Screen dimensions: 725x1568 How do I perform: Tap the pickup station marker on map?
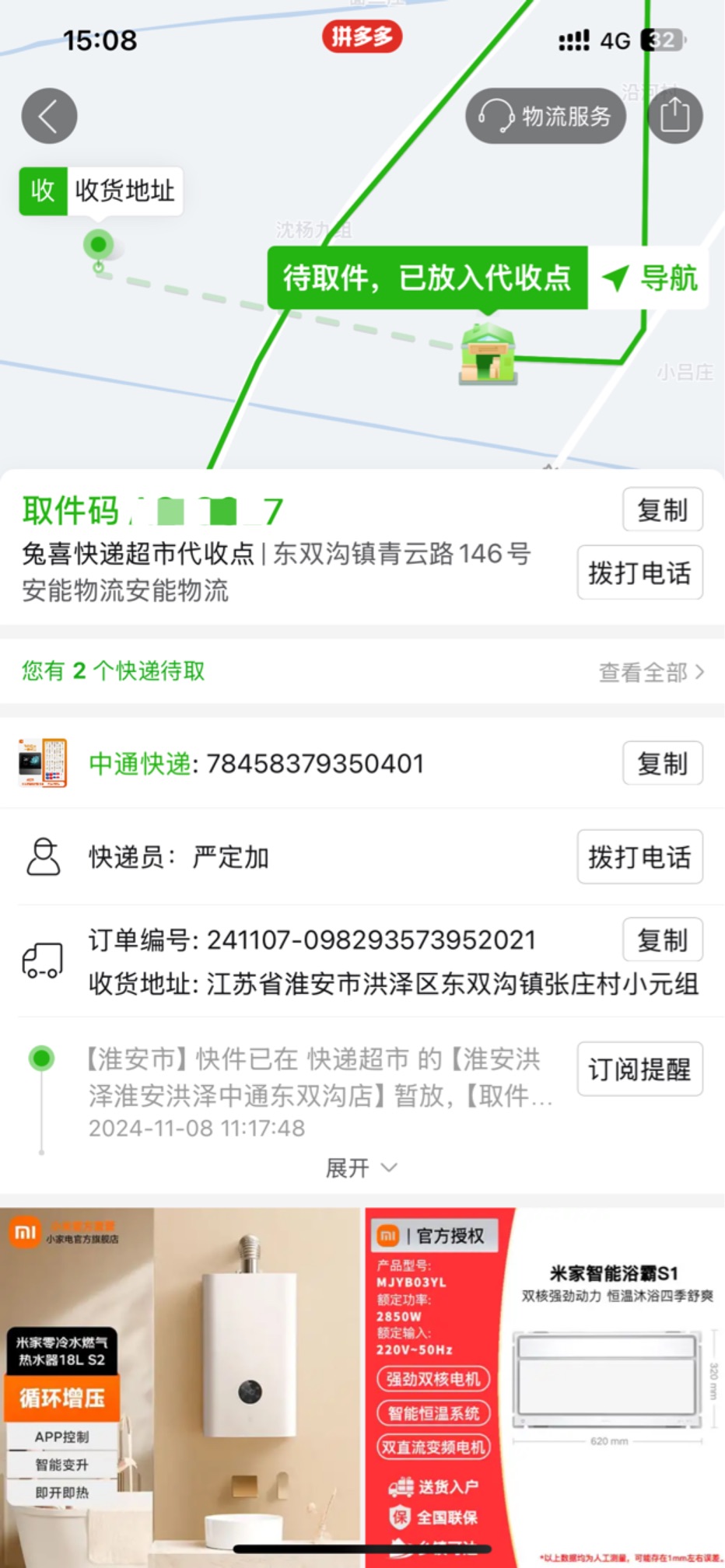pos(488,355)
